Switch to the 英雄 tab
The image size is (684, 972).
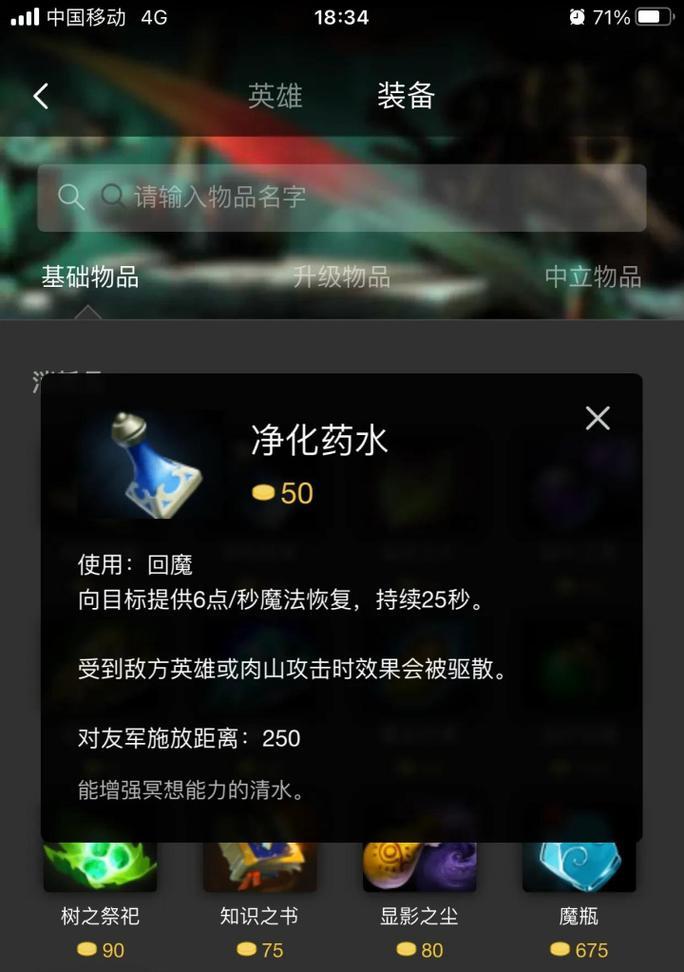coord(275,96)
